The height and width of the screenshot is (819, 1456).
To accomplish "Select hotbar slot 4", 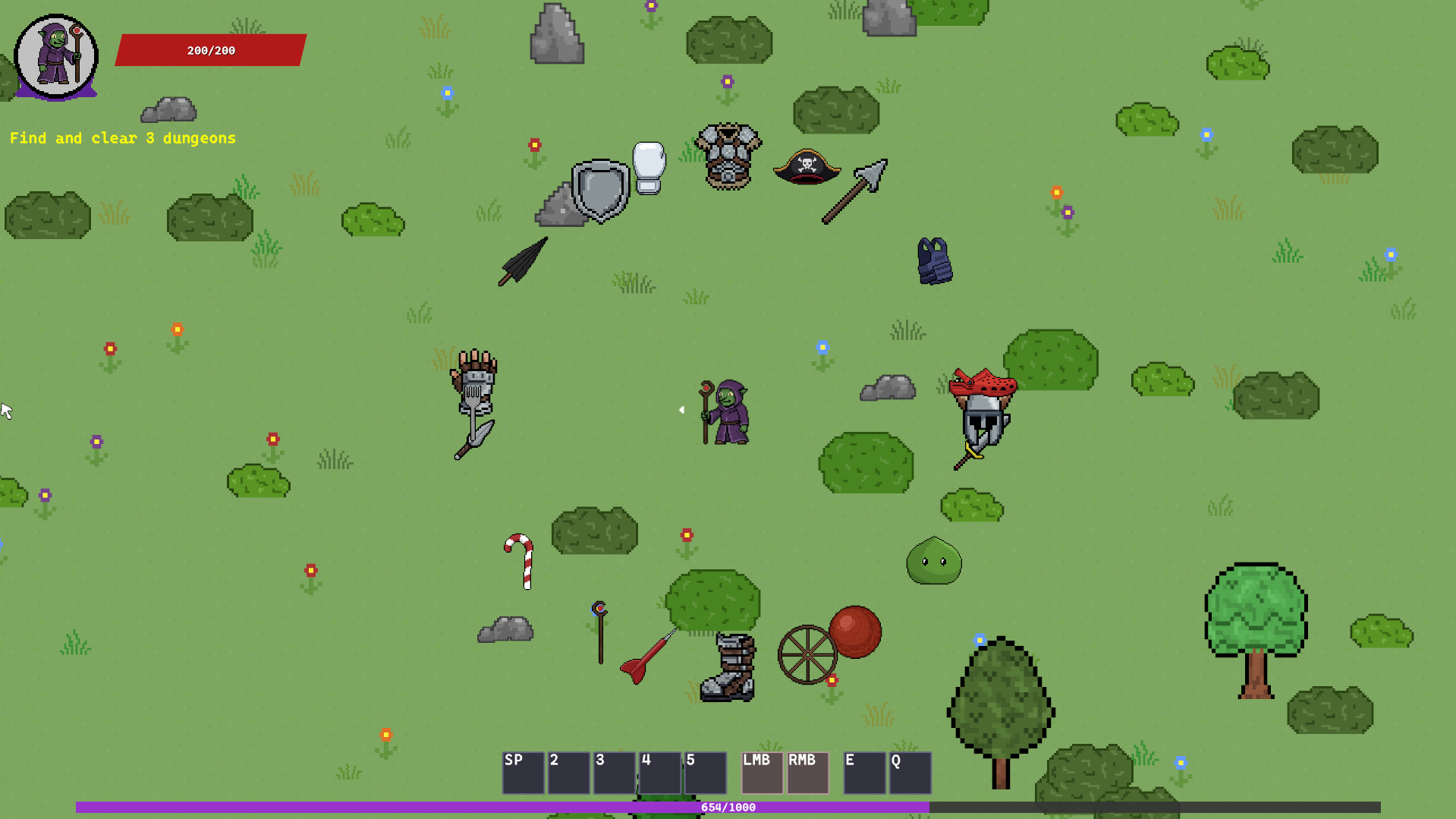I will 659,773.
